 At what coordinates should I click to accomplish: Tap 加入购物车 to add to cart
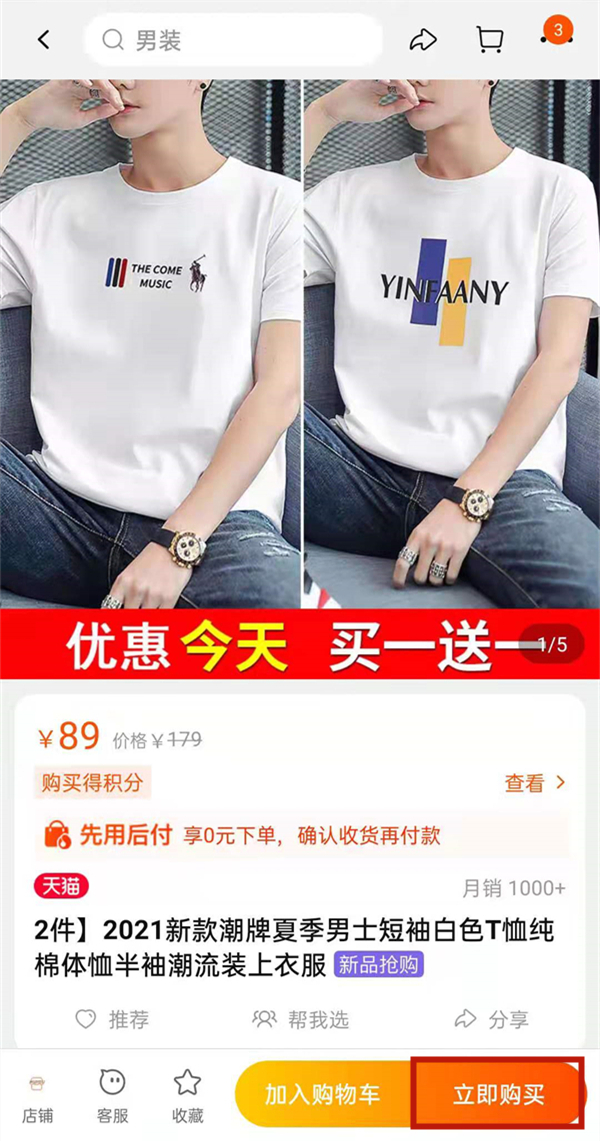(x=322, y=1094)
